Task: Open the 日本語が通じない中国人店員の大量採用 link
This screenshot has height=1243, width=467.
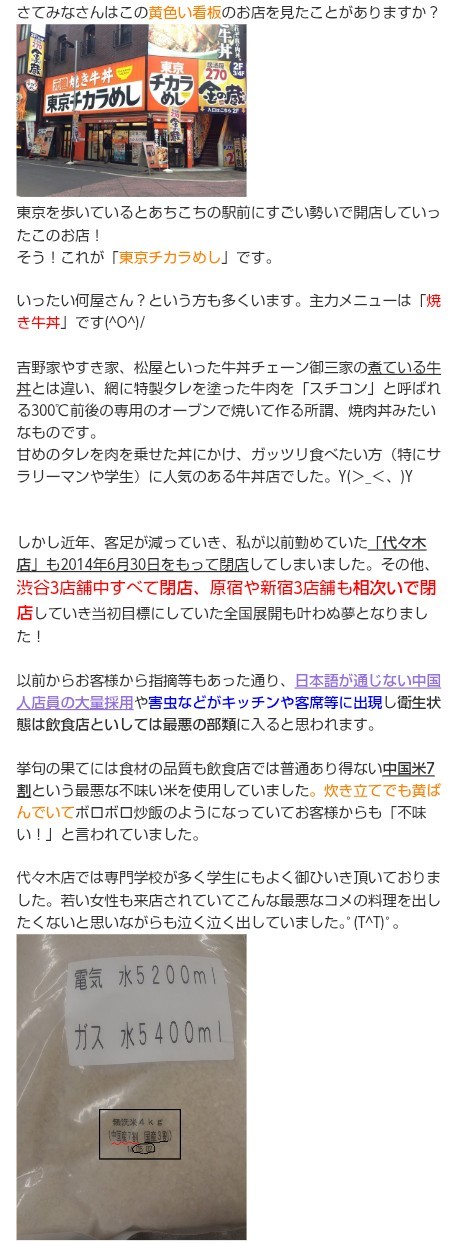Action: pyautogui.click(x=368, y=680)
